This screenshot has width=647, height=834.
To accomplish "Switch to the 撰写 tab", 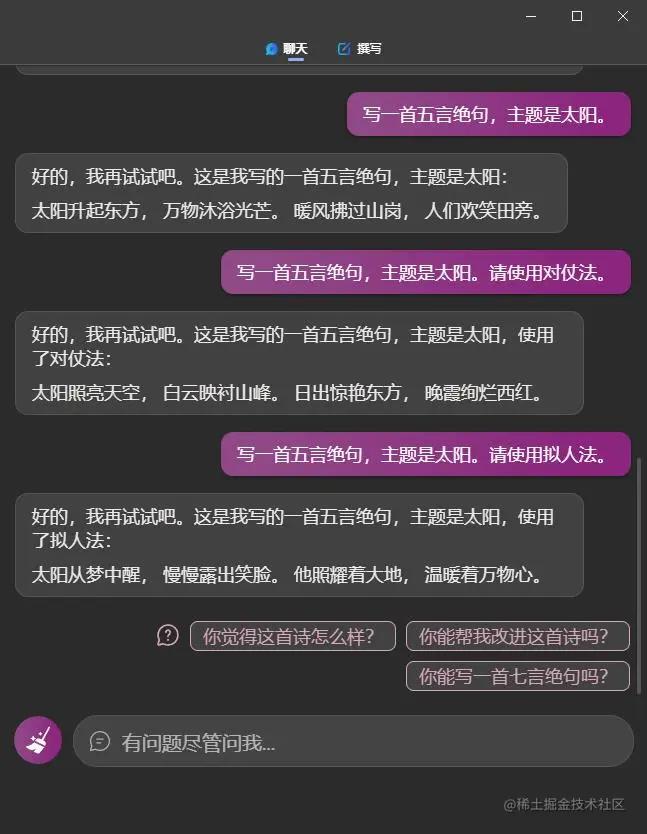I will [x=359, y=48].
